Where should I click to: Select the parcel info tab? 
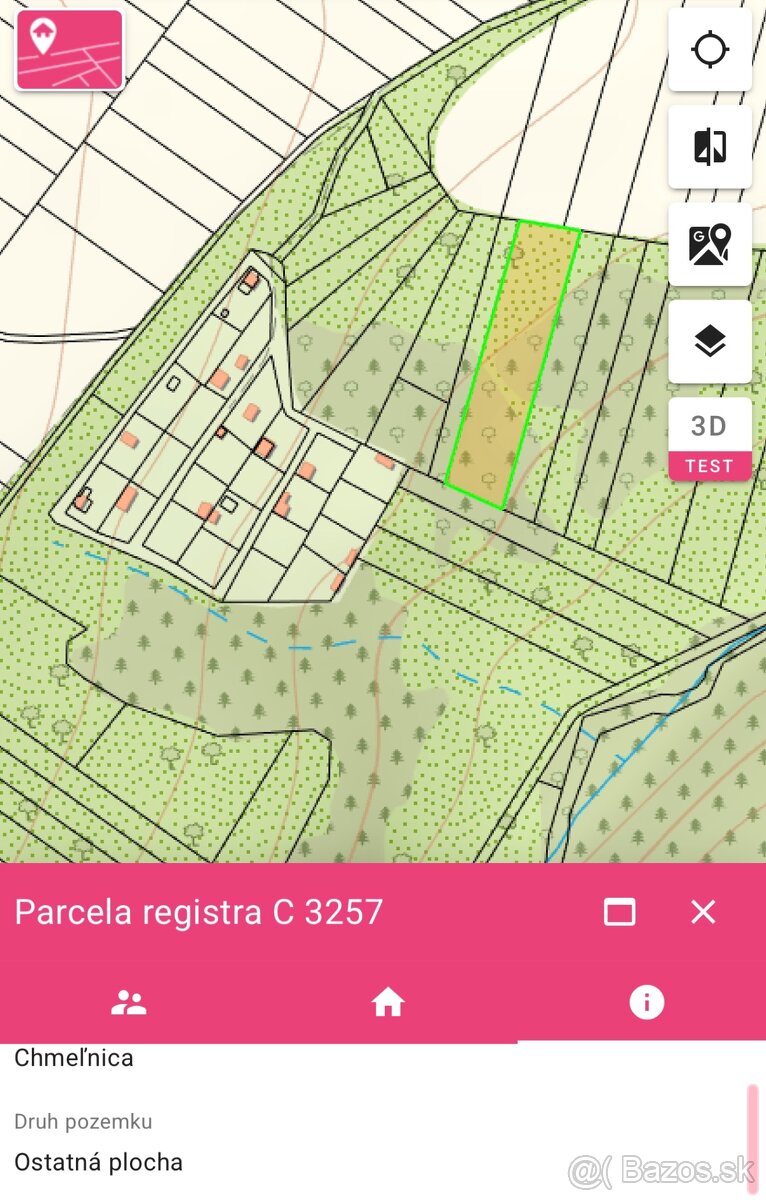(x=646, y=1002)
